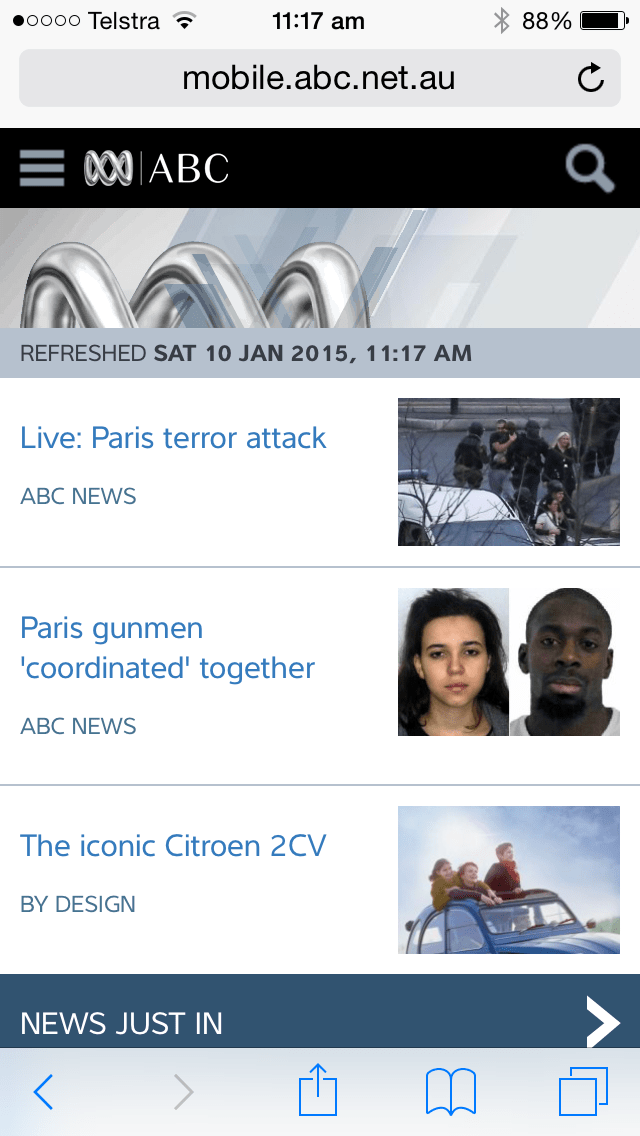
Task: Go back to the previous page
Action: click(43, 1092)
